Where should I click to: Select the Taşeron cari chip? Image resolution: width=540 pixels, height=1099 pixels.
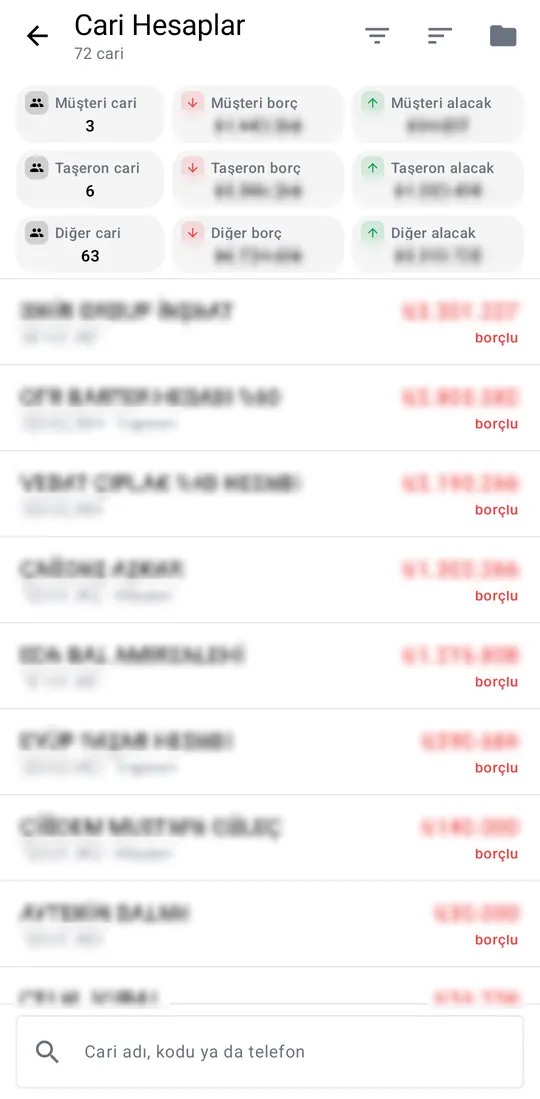pyautogui.click(x=90, y=179)
